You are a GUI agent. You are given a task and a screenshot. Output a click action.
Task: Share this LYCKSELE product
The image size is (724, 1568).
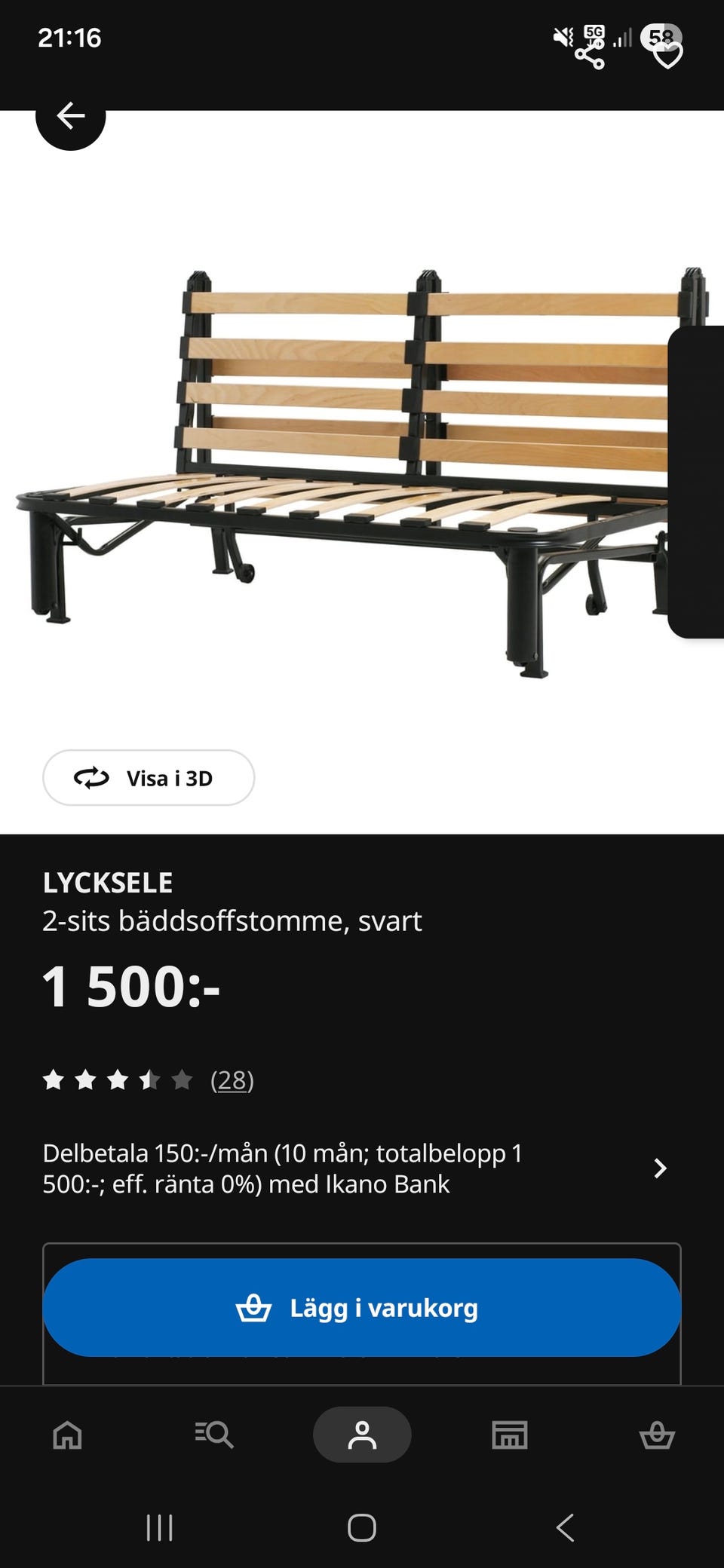(x=590, y=55)
